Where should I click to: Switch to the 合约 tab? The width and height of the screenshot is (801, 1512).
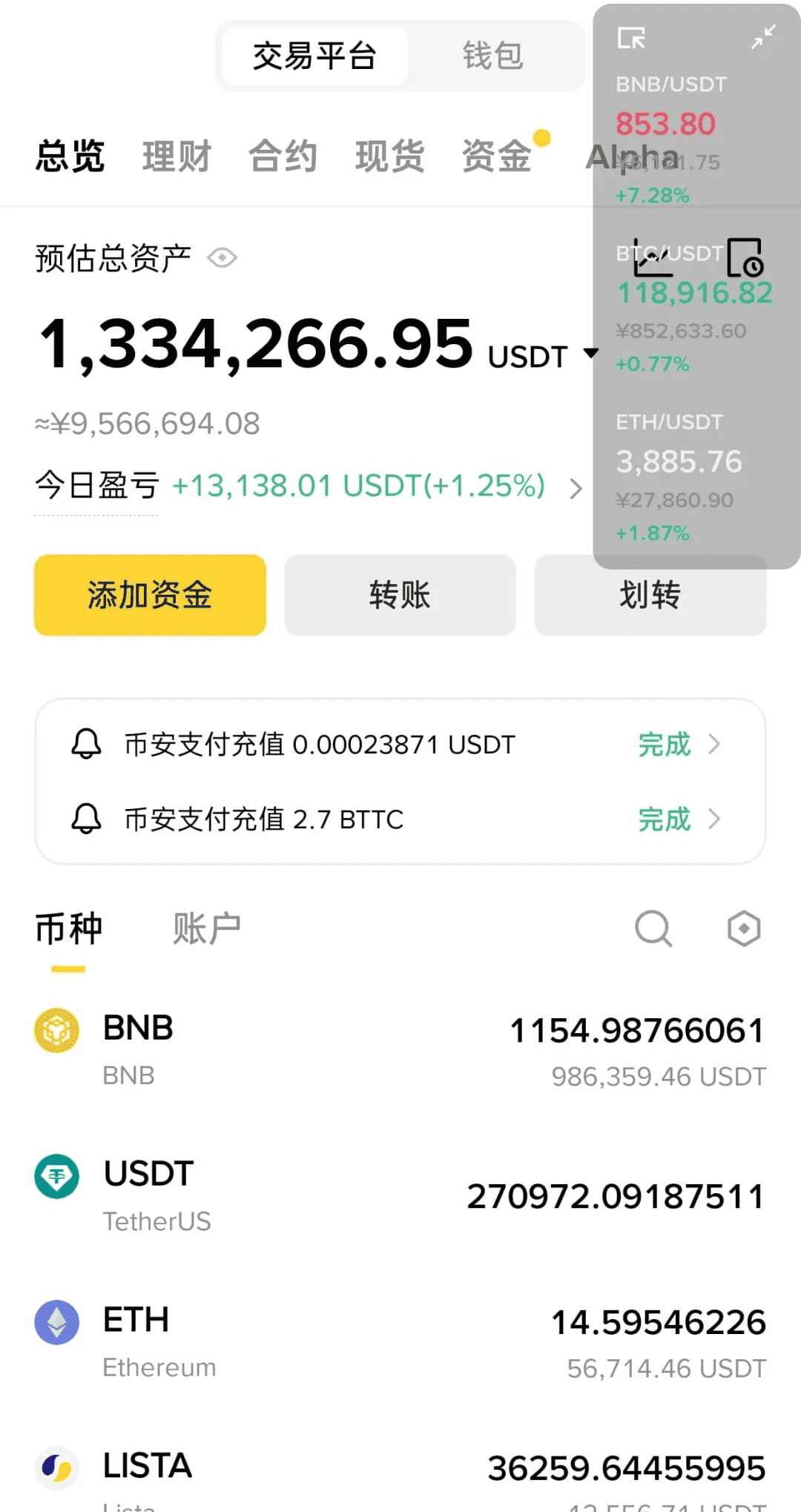coord(283,156)
